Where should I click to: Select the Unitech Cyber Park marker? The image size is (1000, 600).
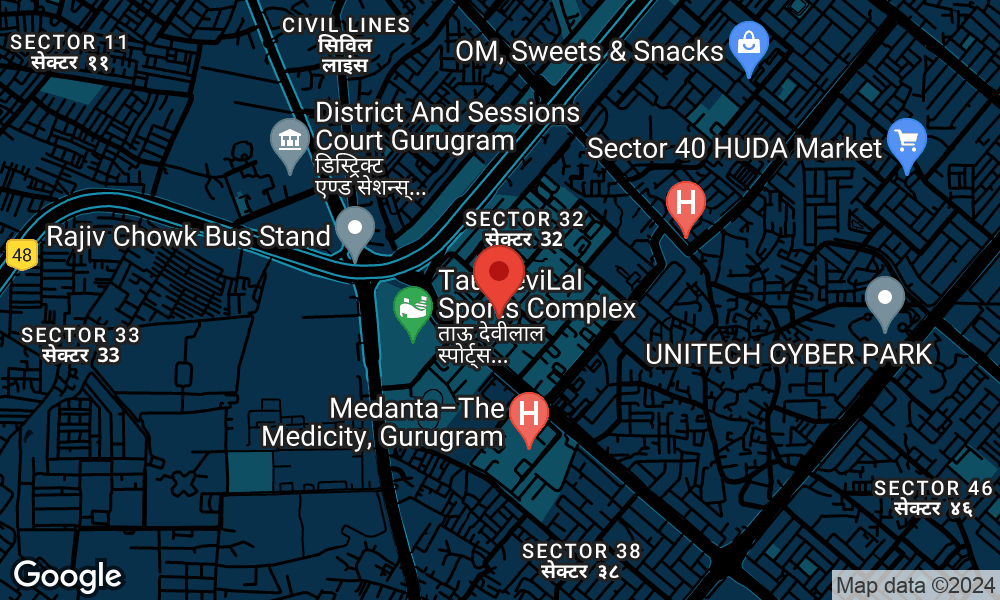tap(884, 299)
